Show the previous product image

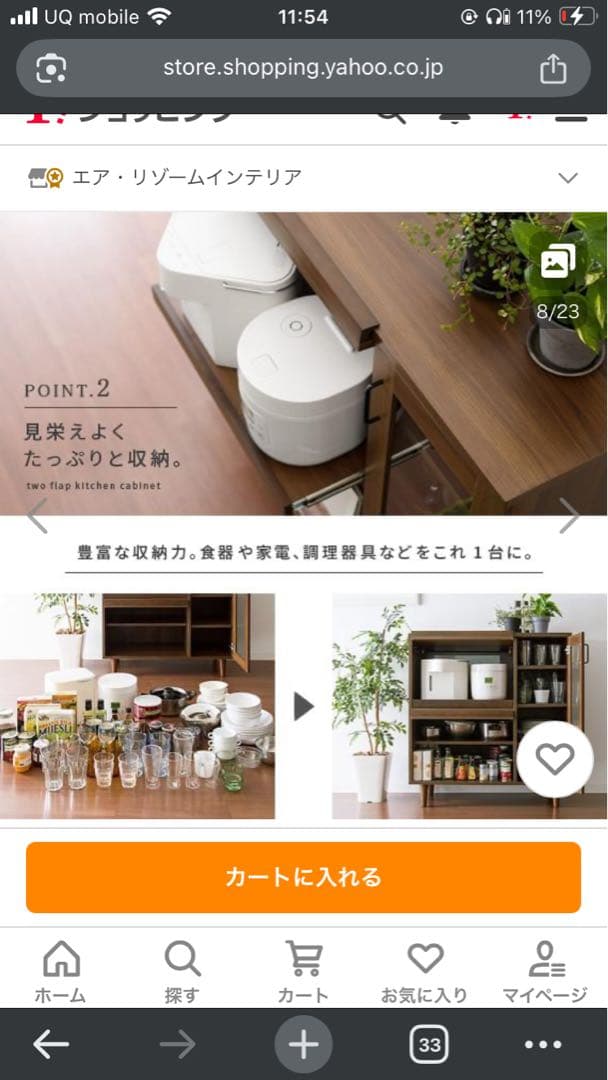[x=37, y=517]
